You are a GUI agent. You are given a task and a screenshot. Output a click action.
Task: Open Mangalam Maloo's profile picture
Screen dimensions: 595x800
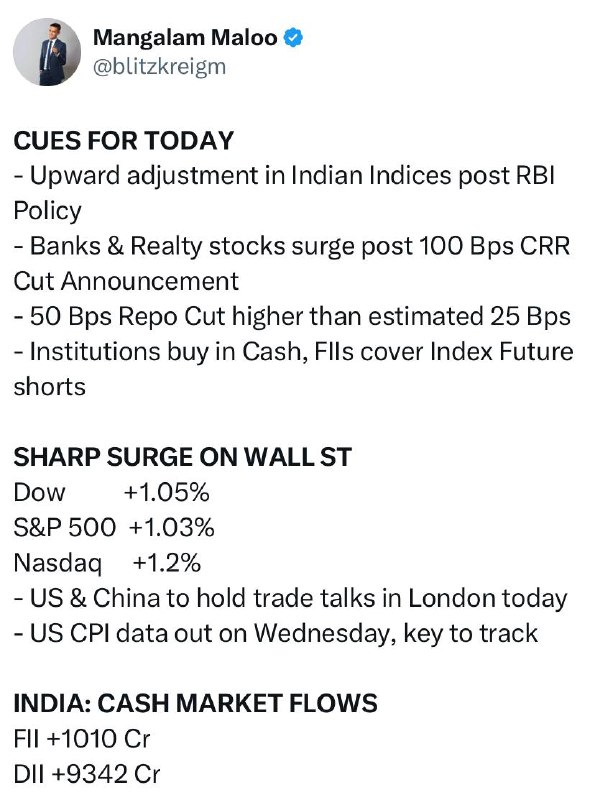point(47,52)
